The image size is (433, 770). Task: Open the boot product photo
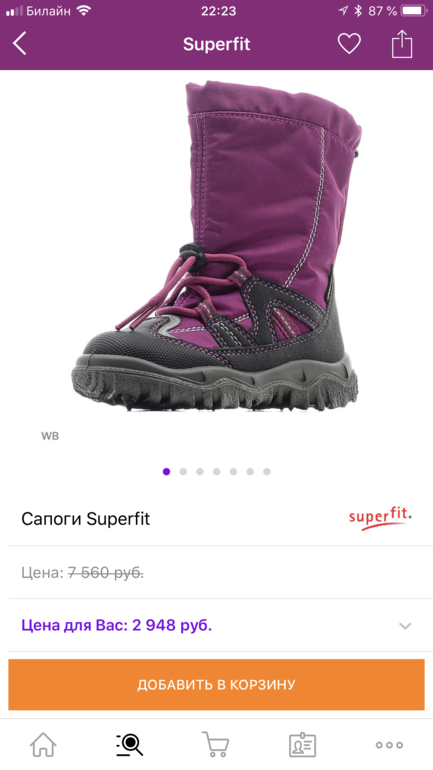coord(216,246)
